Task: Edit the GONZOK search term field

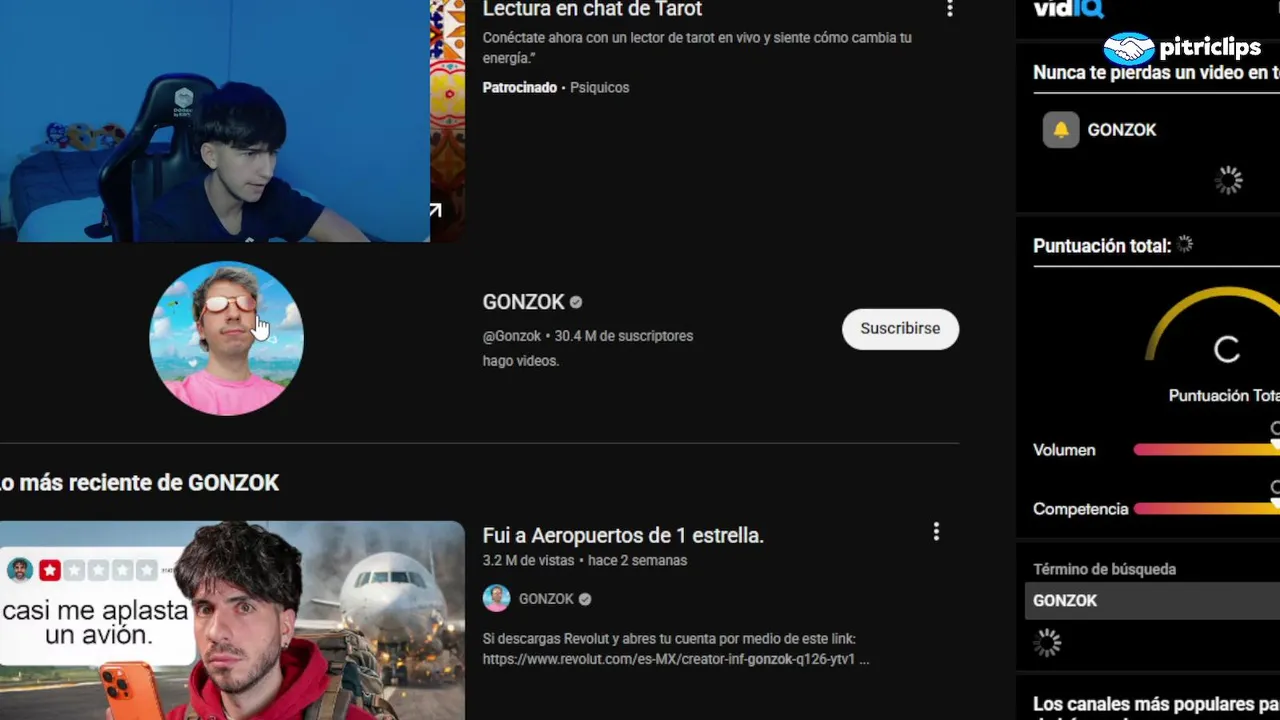Action: (1150, 601)
